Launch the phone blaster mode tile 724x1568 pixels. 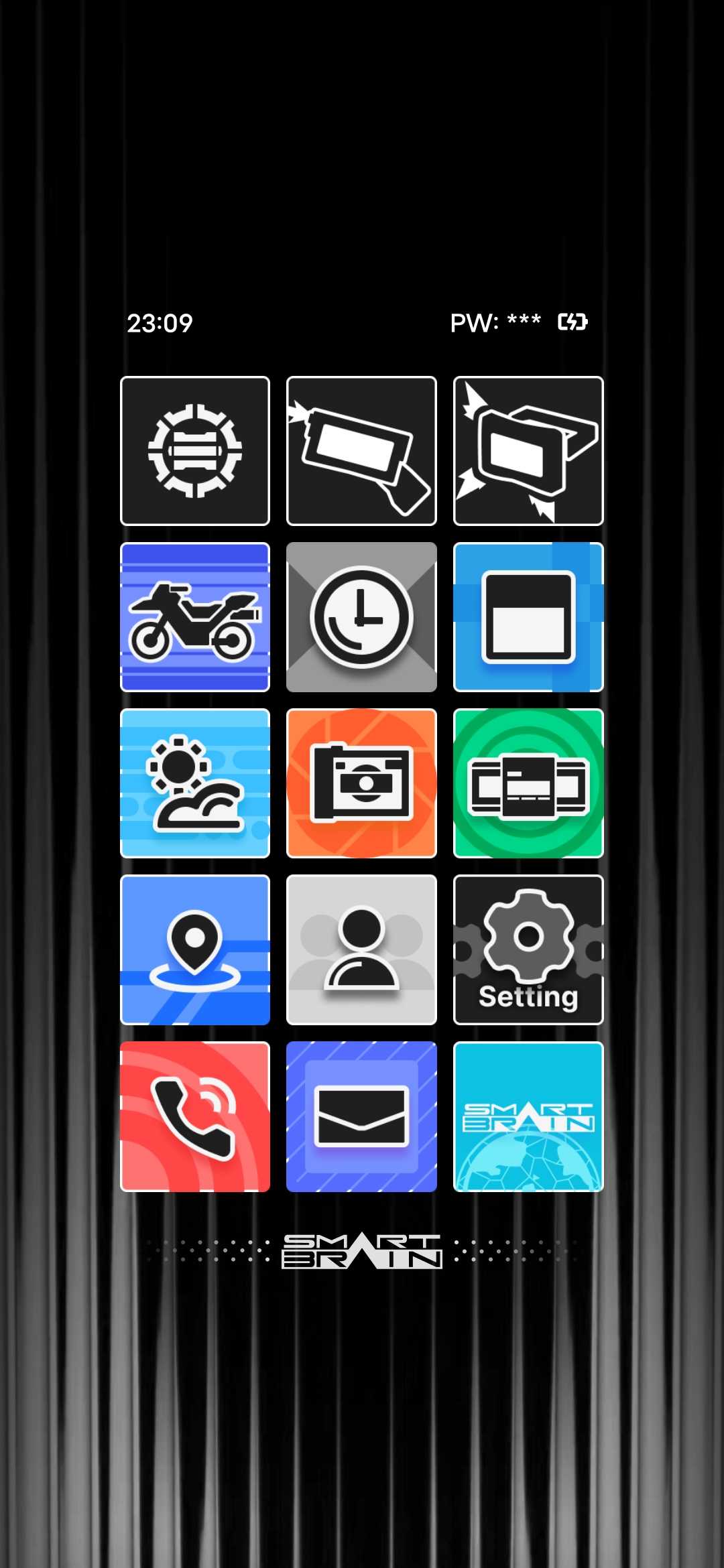click(361, 450)
